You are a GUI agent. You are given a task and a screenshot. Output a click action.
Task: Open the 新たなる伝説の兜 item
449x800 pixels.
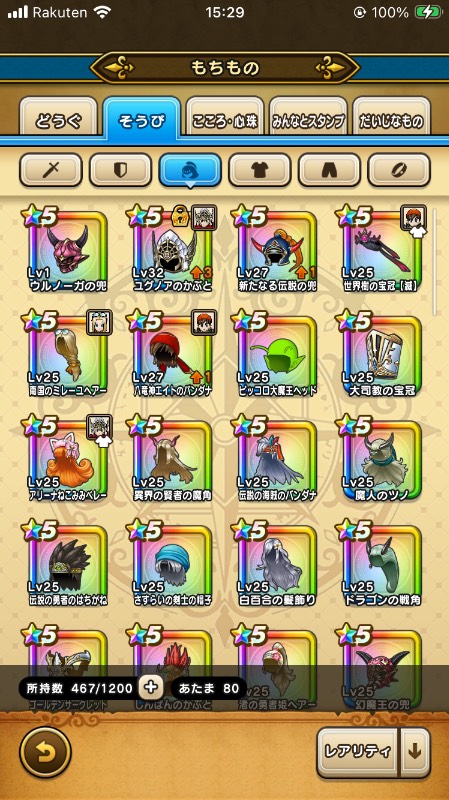click(x=277, y=249)
